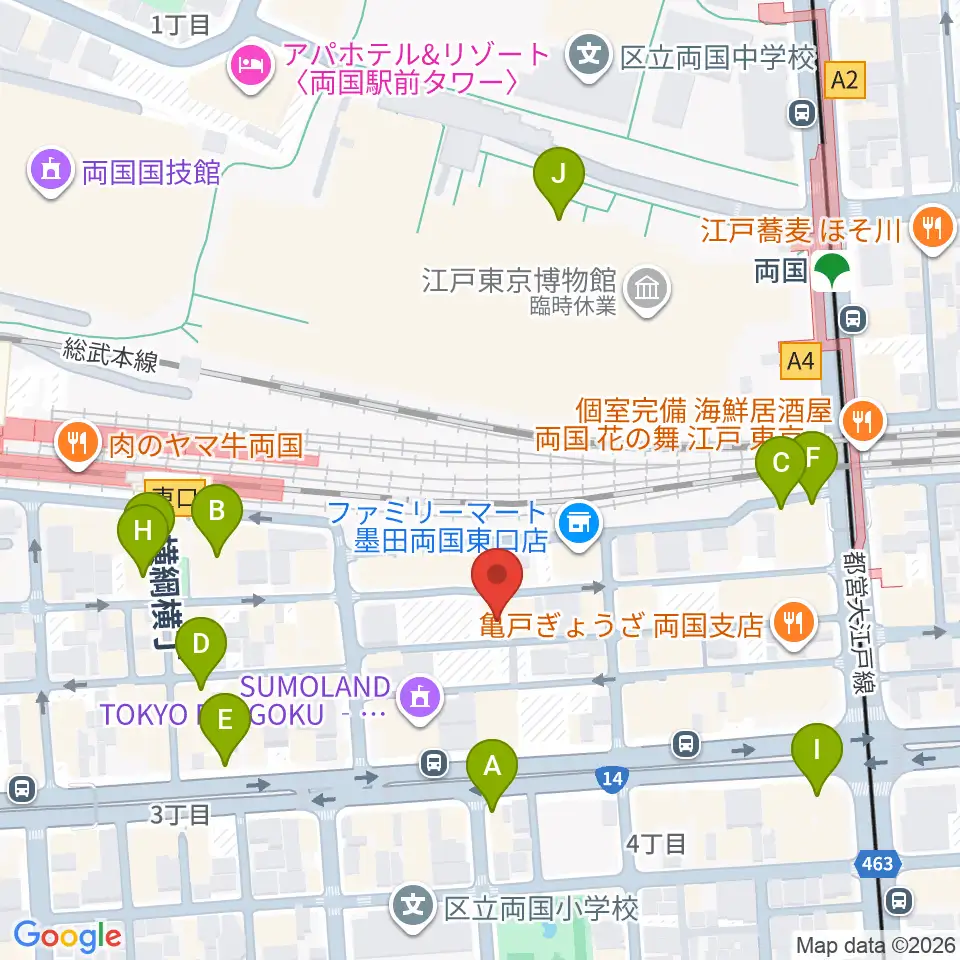Tap the green marker labeled D
This screenshot has height=960, width=960.
click(x=201, y=647)
